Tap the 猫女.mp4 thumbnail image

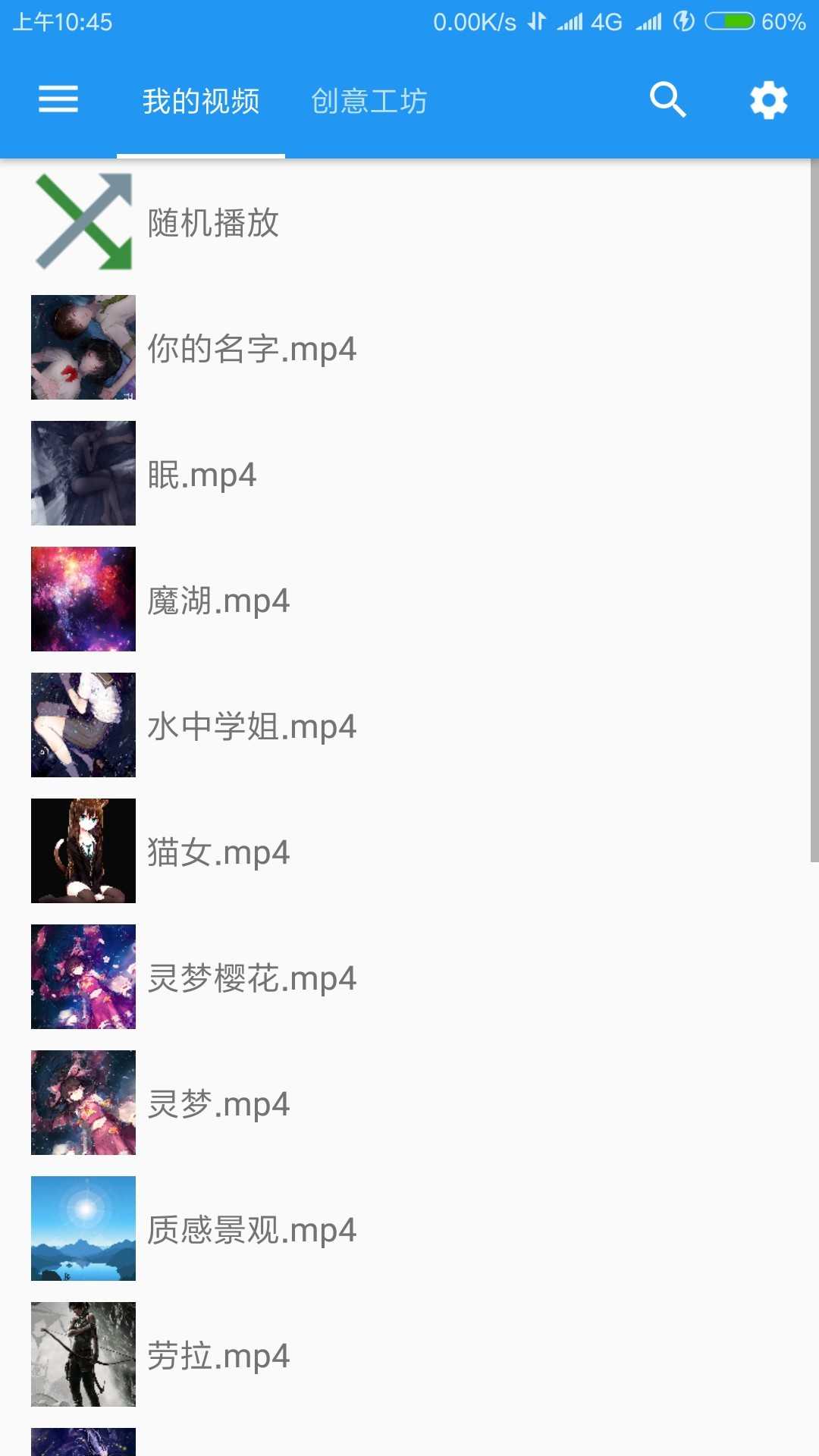pyautogui.click(x=83, y=850)
